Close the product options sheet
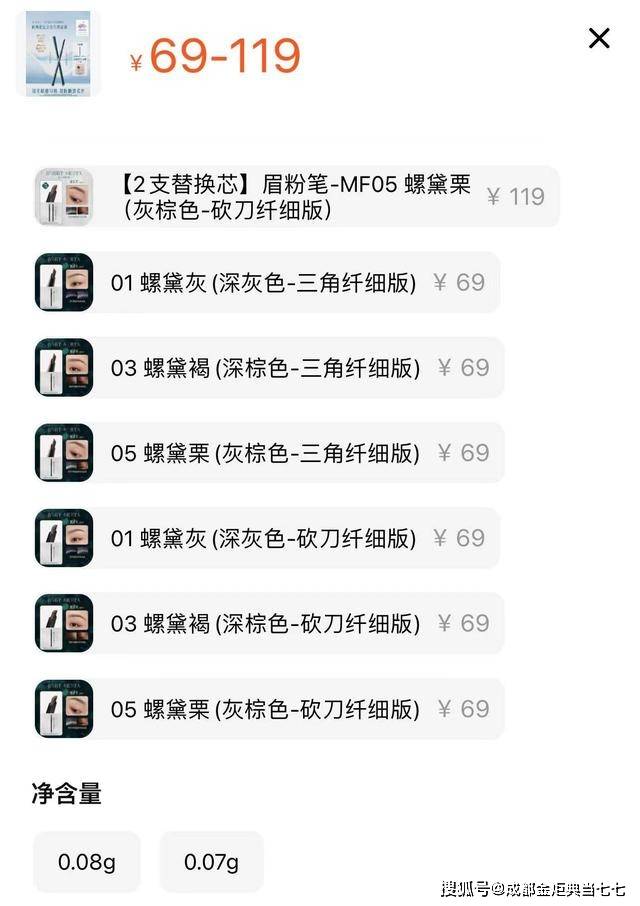The image size is (640, 906). [599, 39]
